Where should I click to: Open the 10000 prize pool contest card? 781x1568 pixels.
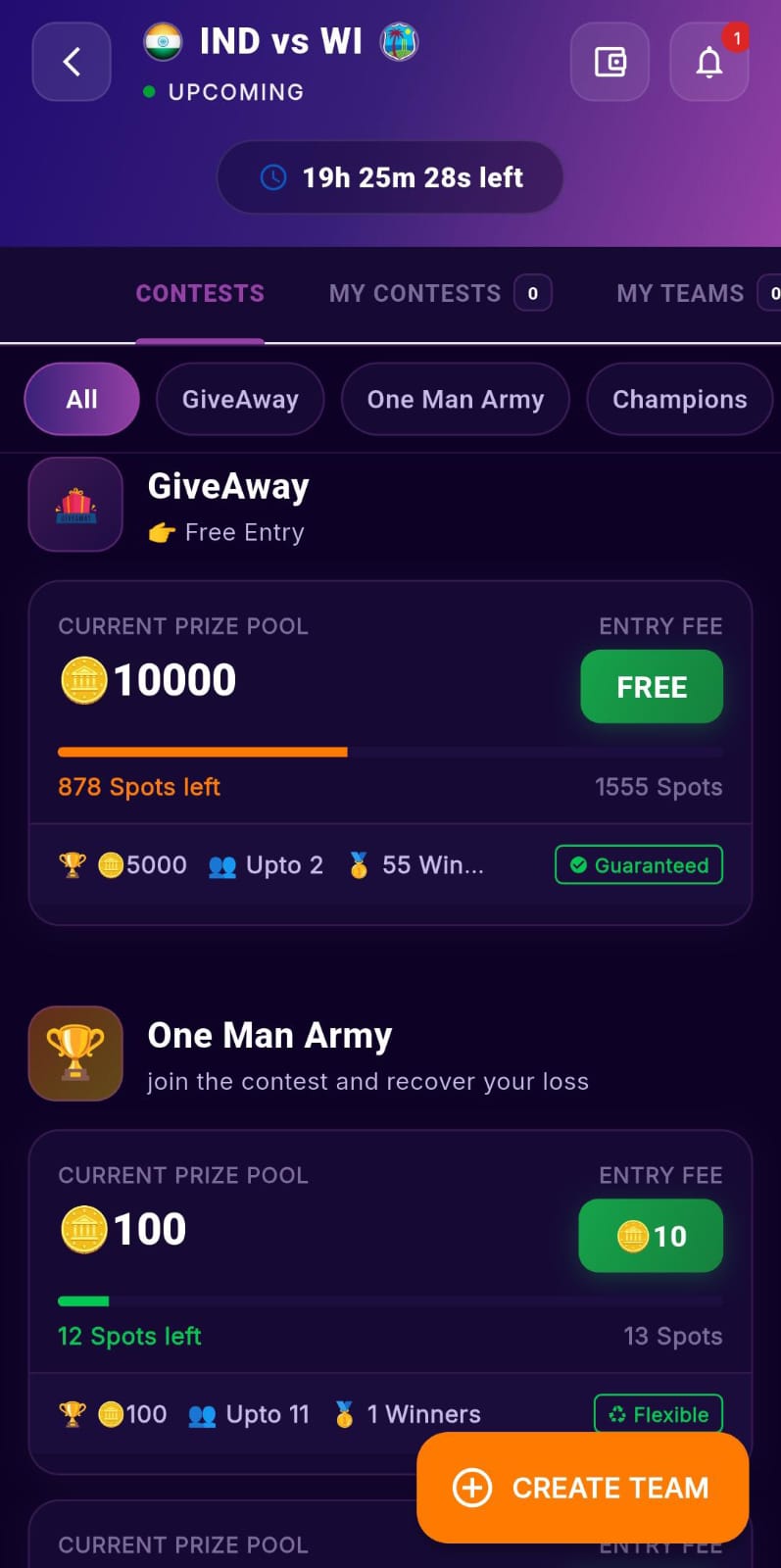coord(390,753)
